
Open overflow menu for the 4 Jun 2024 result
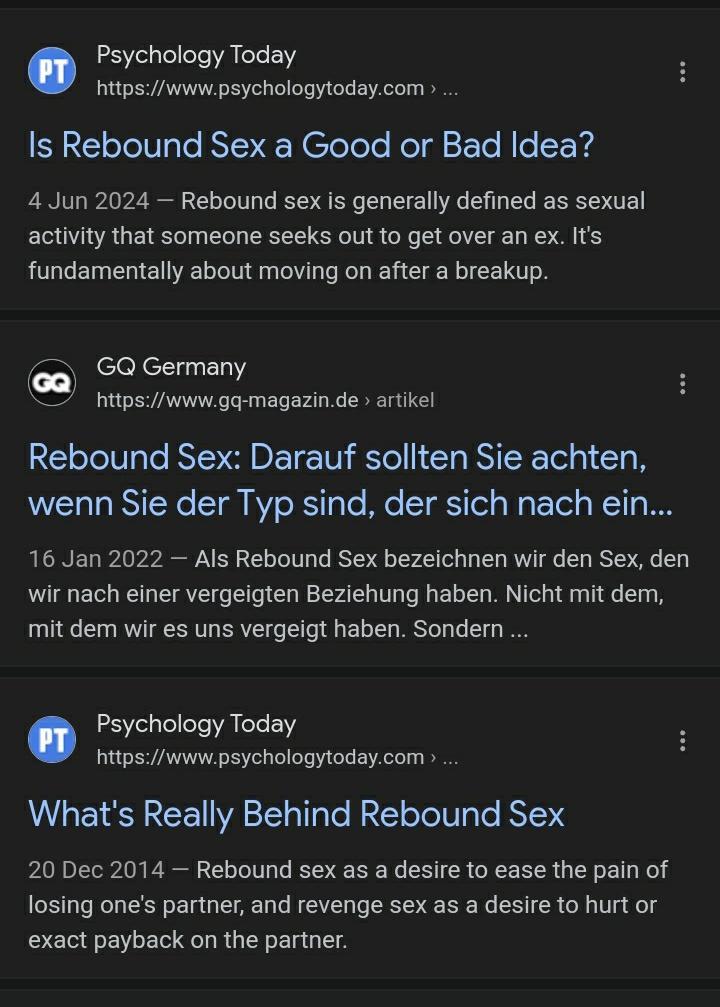pyautogui.click(x=682, y=72)
